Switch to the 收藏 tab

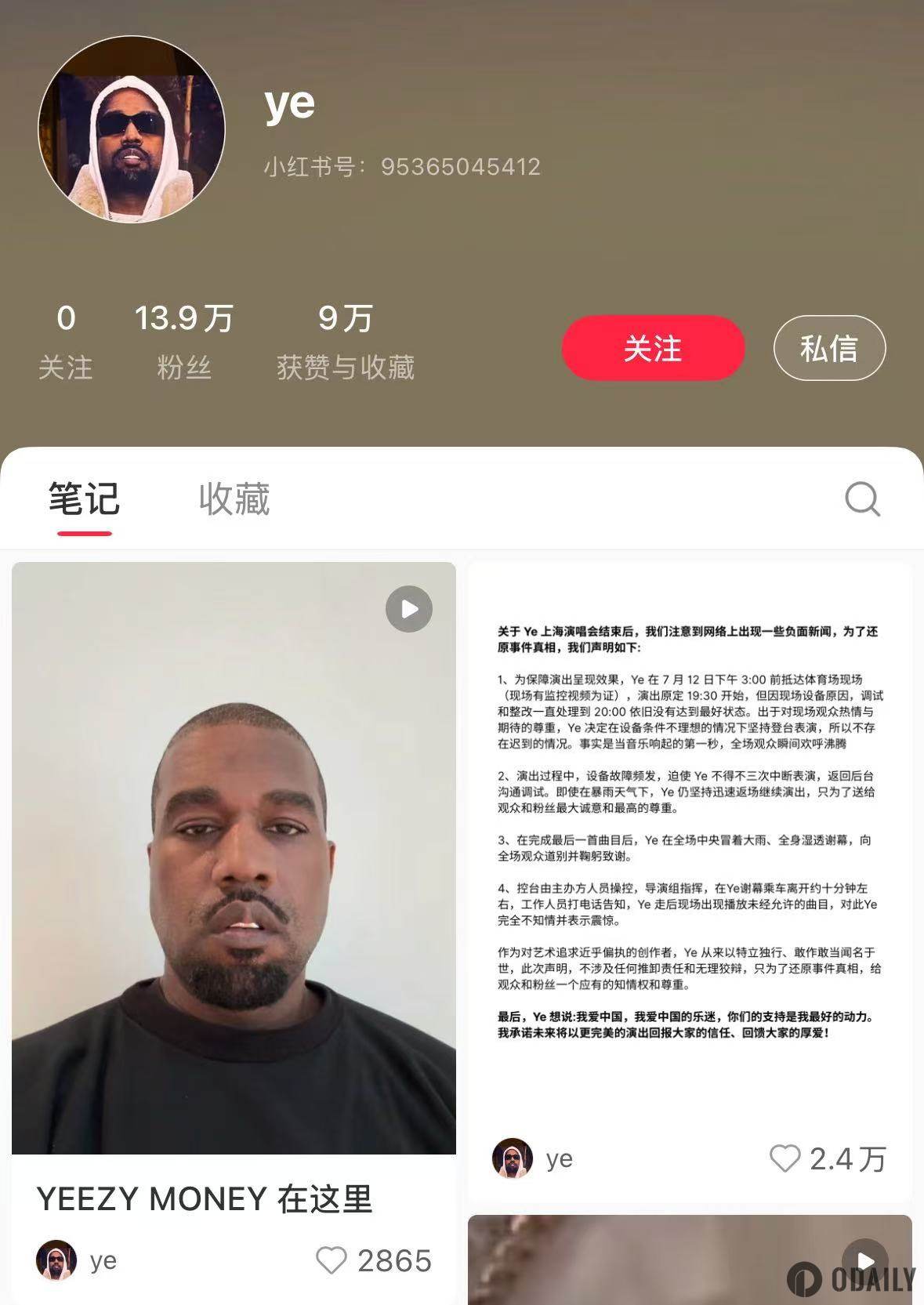click(x=234, y=499)
